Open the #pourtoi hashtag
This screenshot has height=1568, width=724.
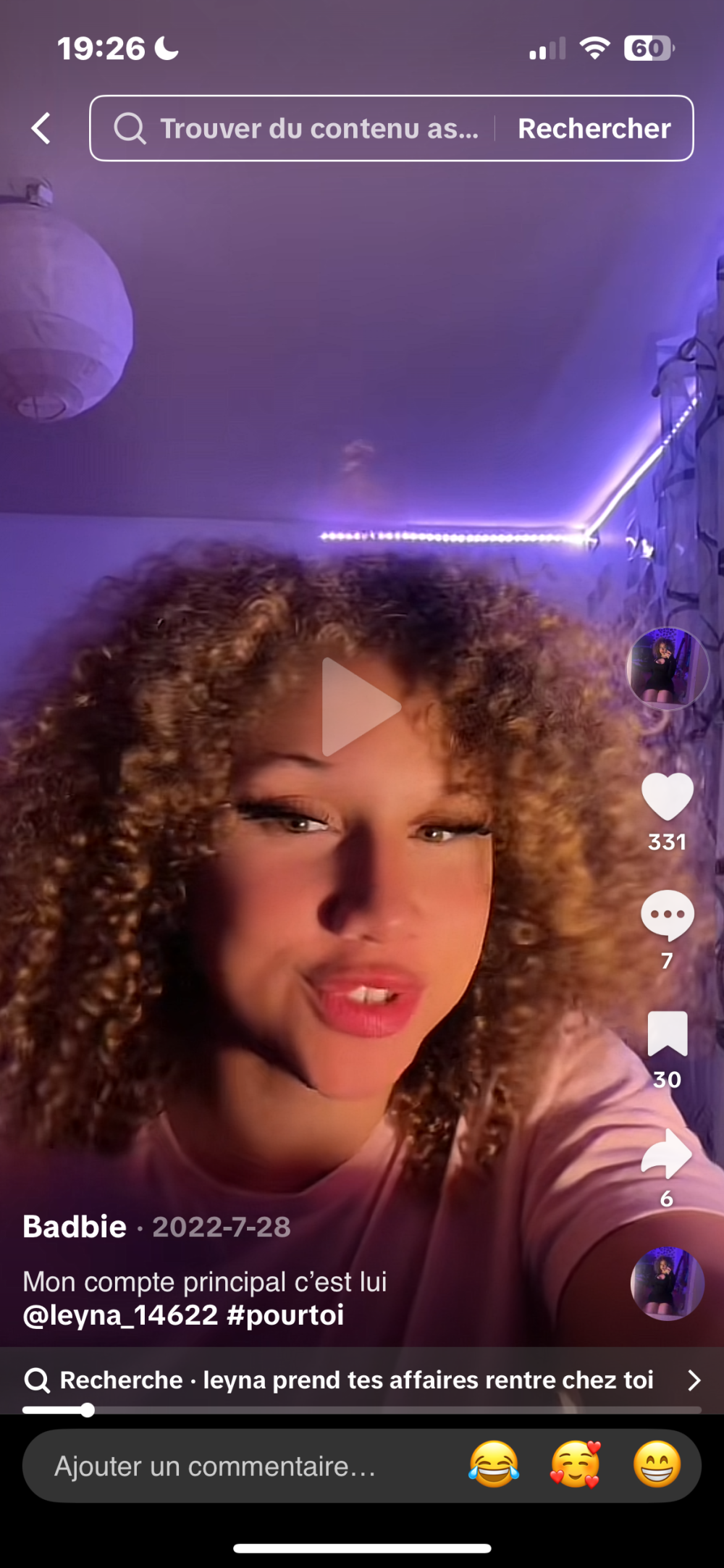pos(285,1315)
